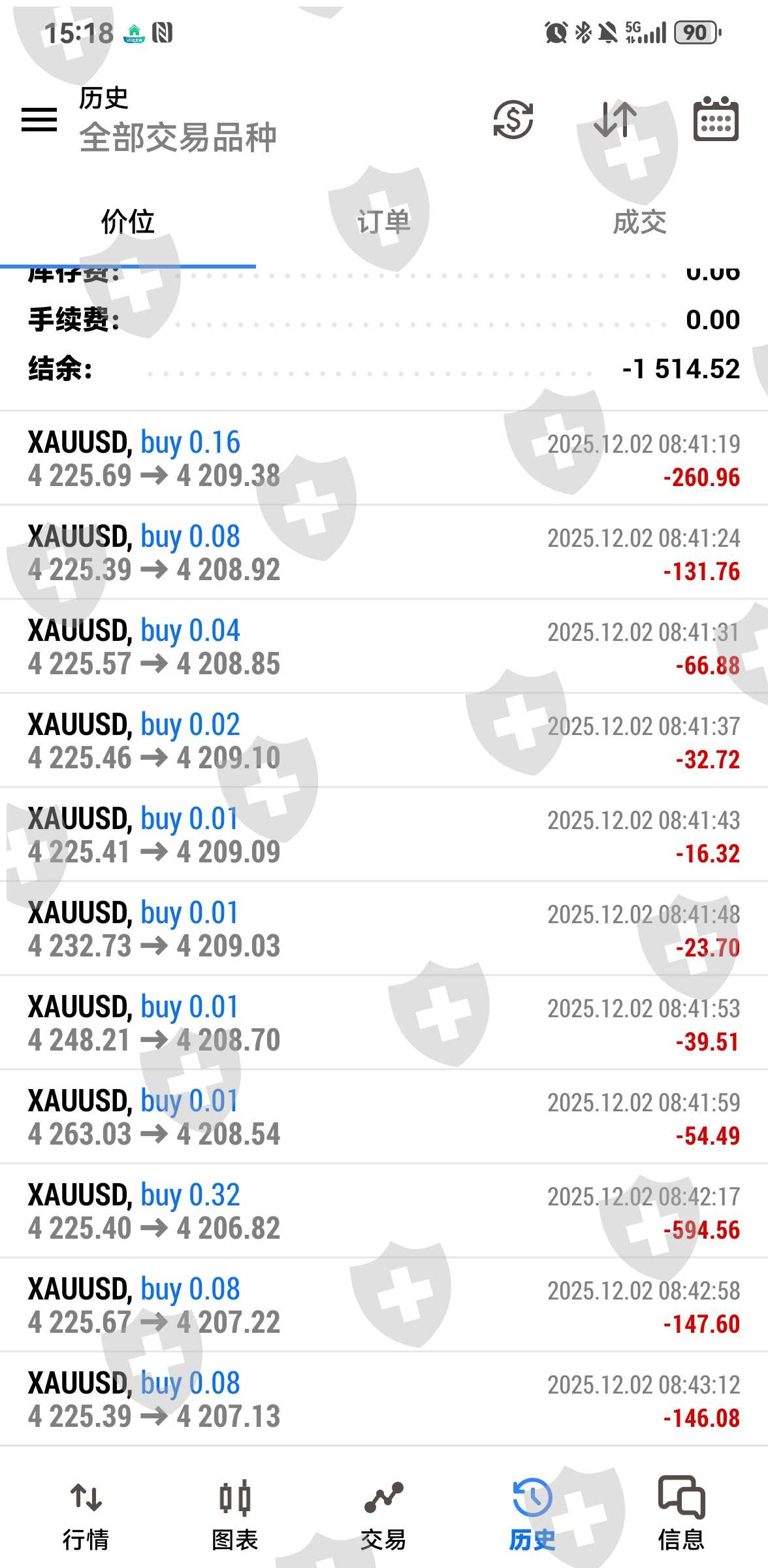
Task: Open the buy 0.02 trade losing 32.72
Action: tap(384, 742)
